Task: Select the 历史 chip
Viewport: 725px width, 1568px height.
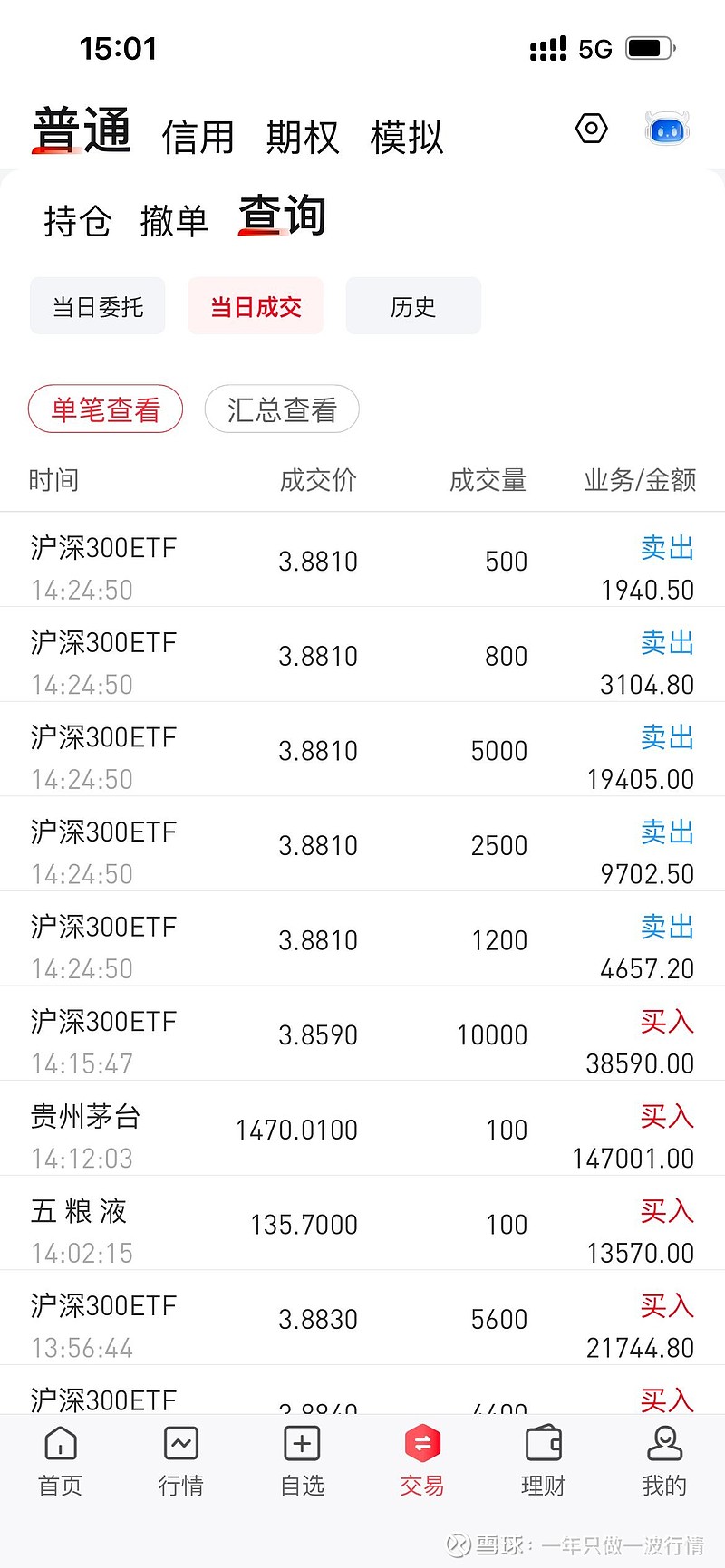Action: [x=413, y=306]
